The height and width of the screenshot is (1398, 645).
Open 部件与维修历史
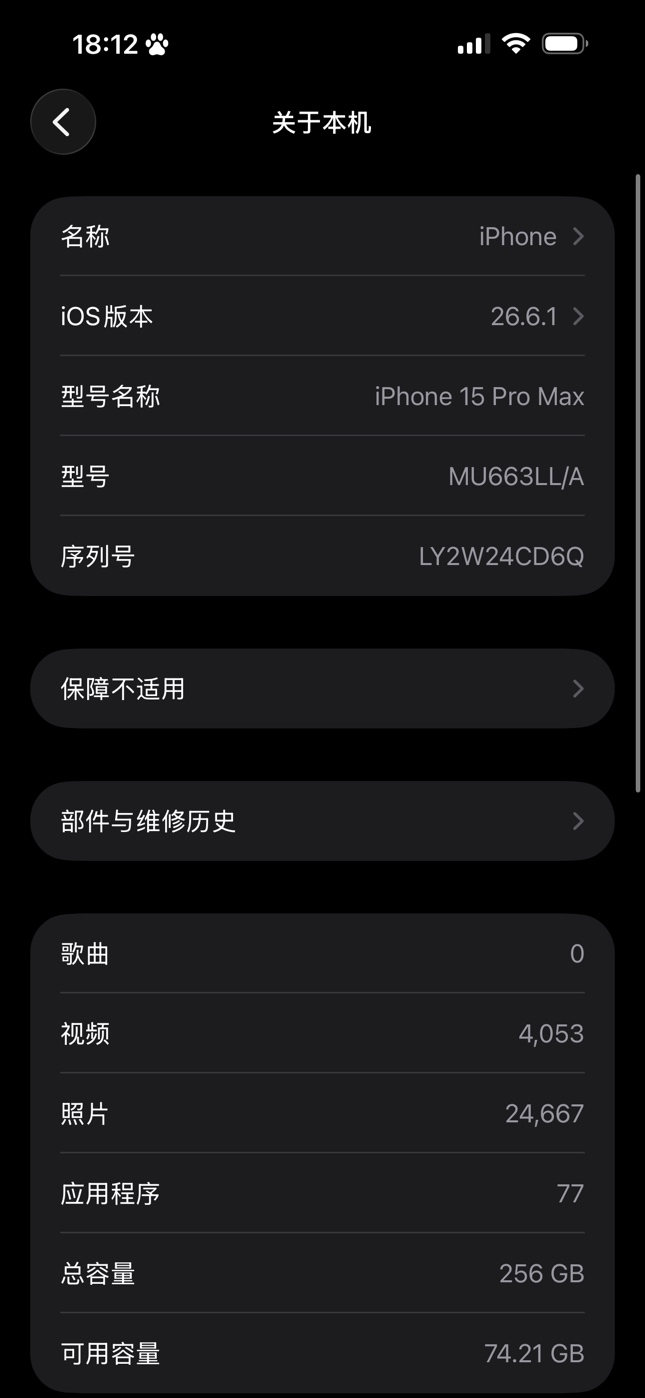tap(322, 821)
